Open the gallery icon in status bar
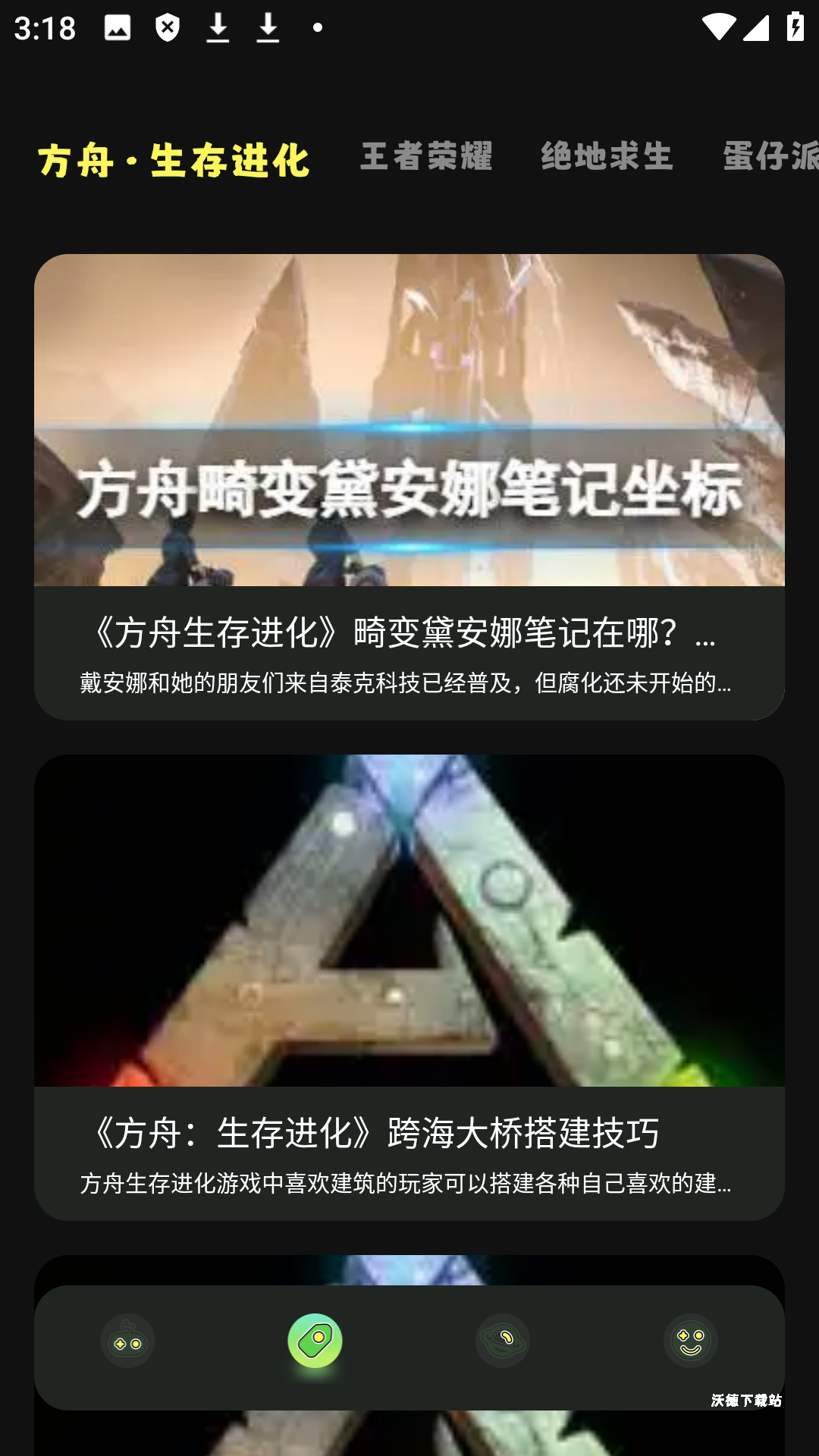Screen dimensions: 819x1456 click(x=117, y=27)
